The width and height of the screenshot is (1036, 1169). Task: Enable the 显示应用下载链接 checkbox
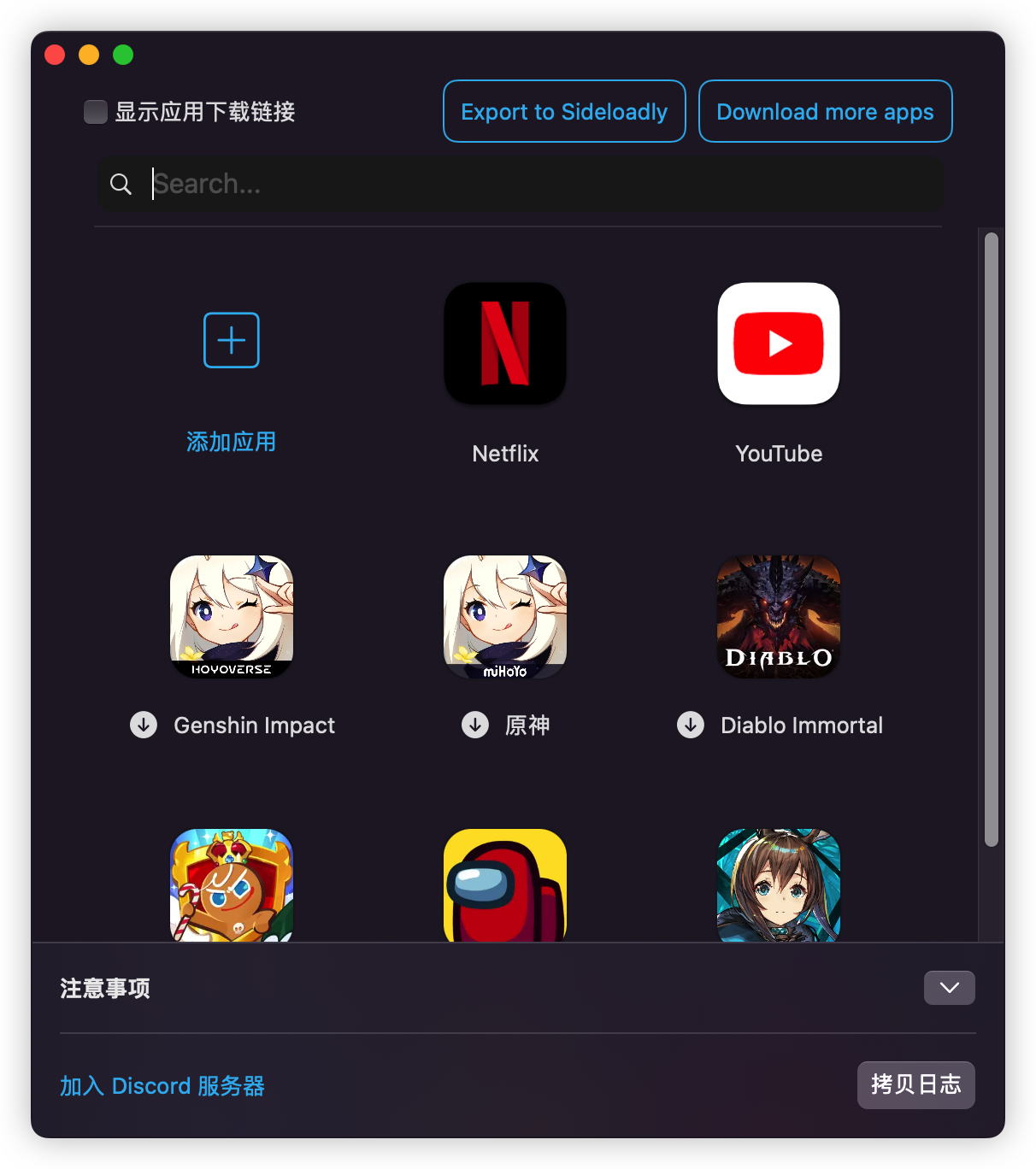click(95, 111)
